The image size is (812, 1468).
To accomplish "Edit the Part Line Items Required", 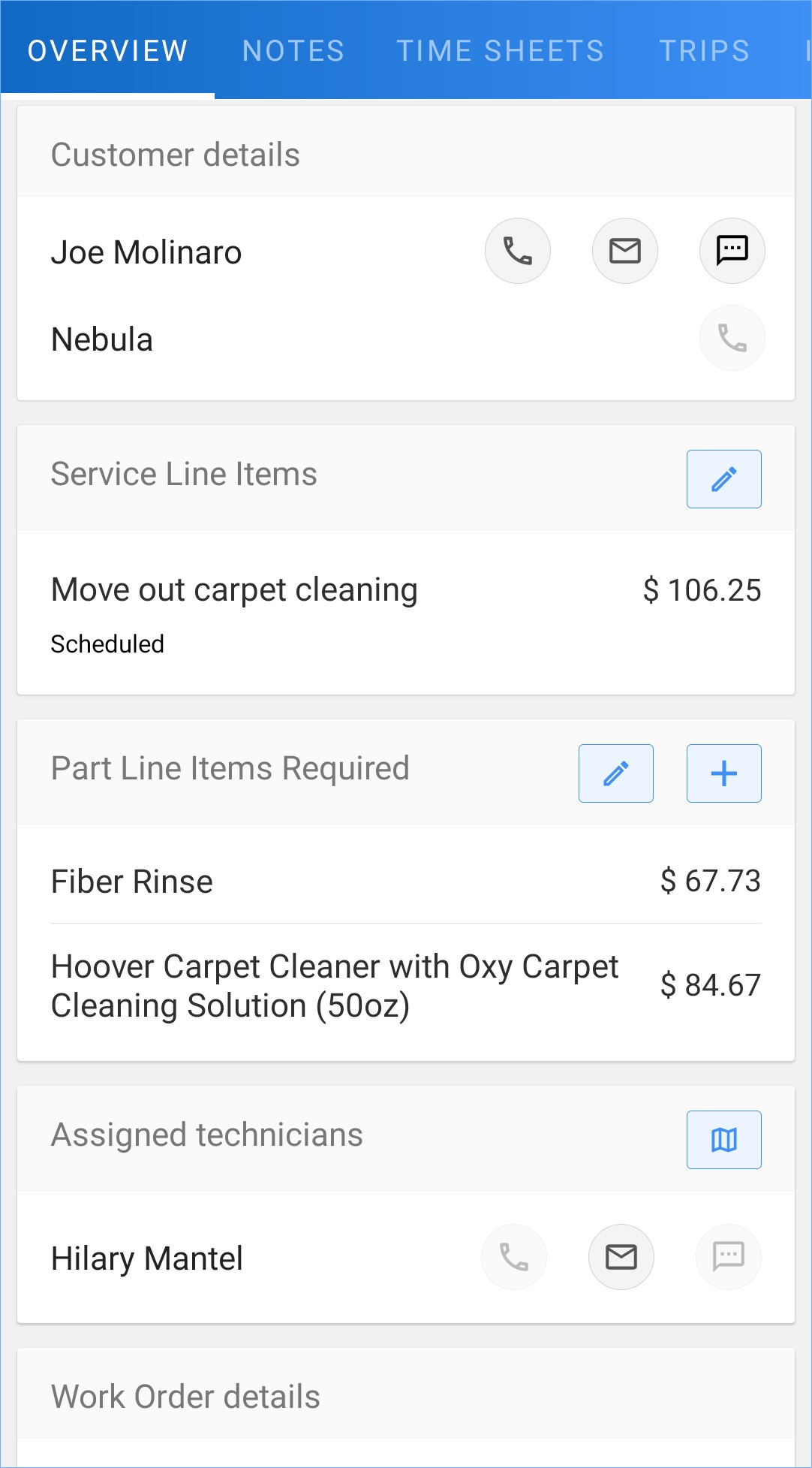I will [x=615, y=773].
